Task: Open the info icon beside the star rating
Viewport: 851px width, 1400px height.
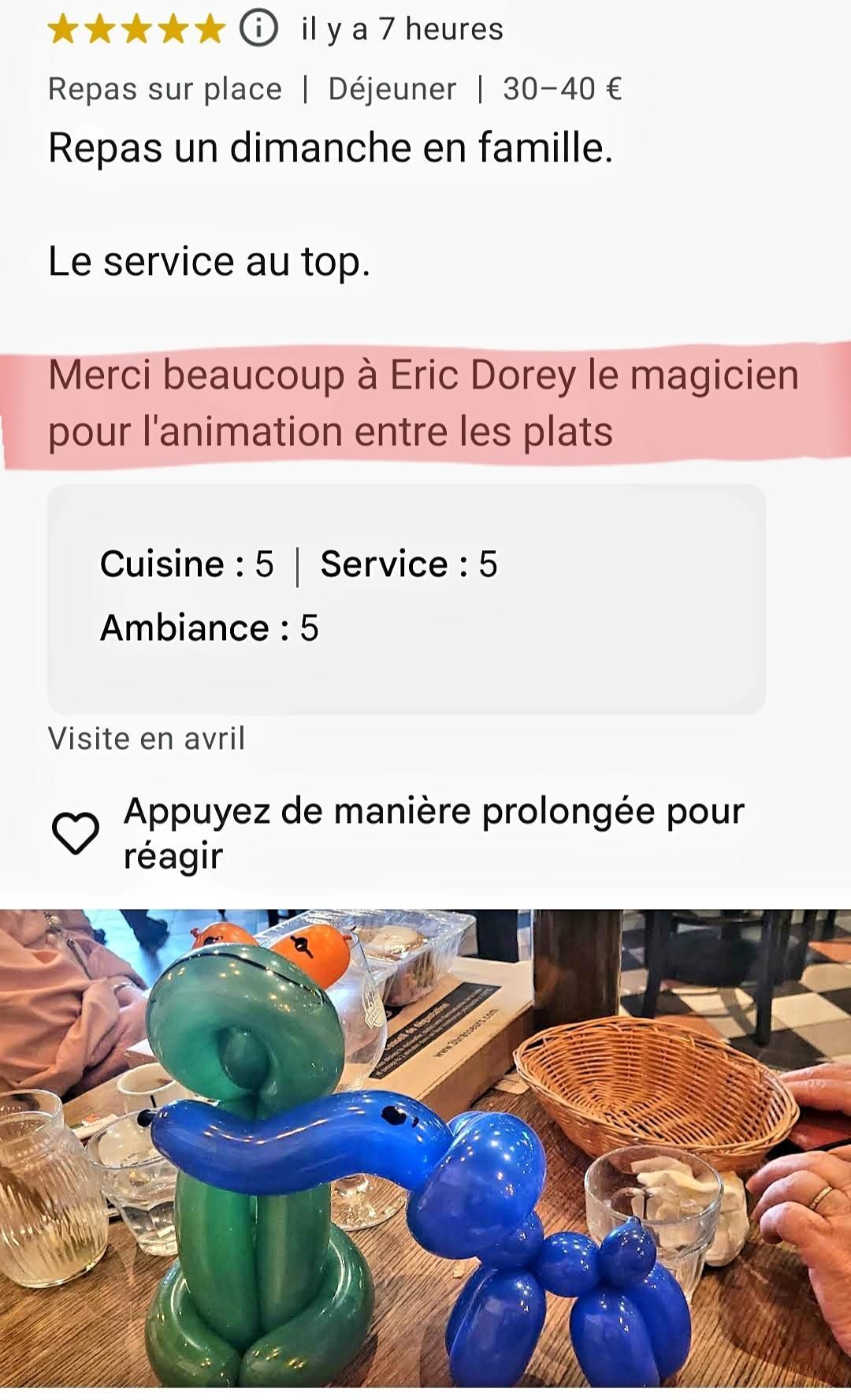Action: [258, 29]
